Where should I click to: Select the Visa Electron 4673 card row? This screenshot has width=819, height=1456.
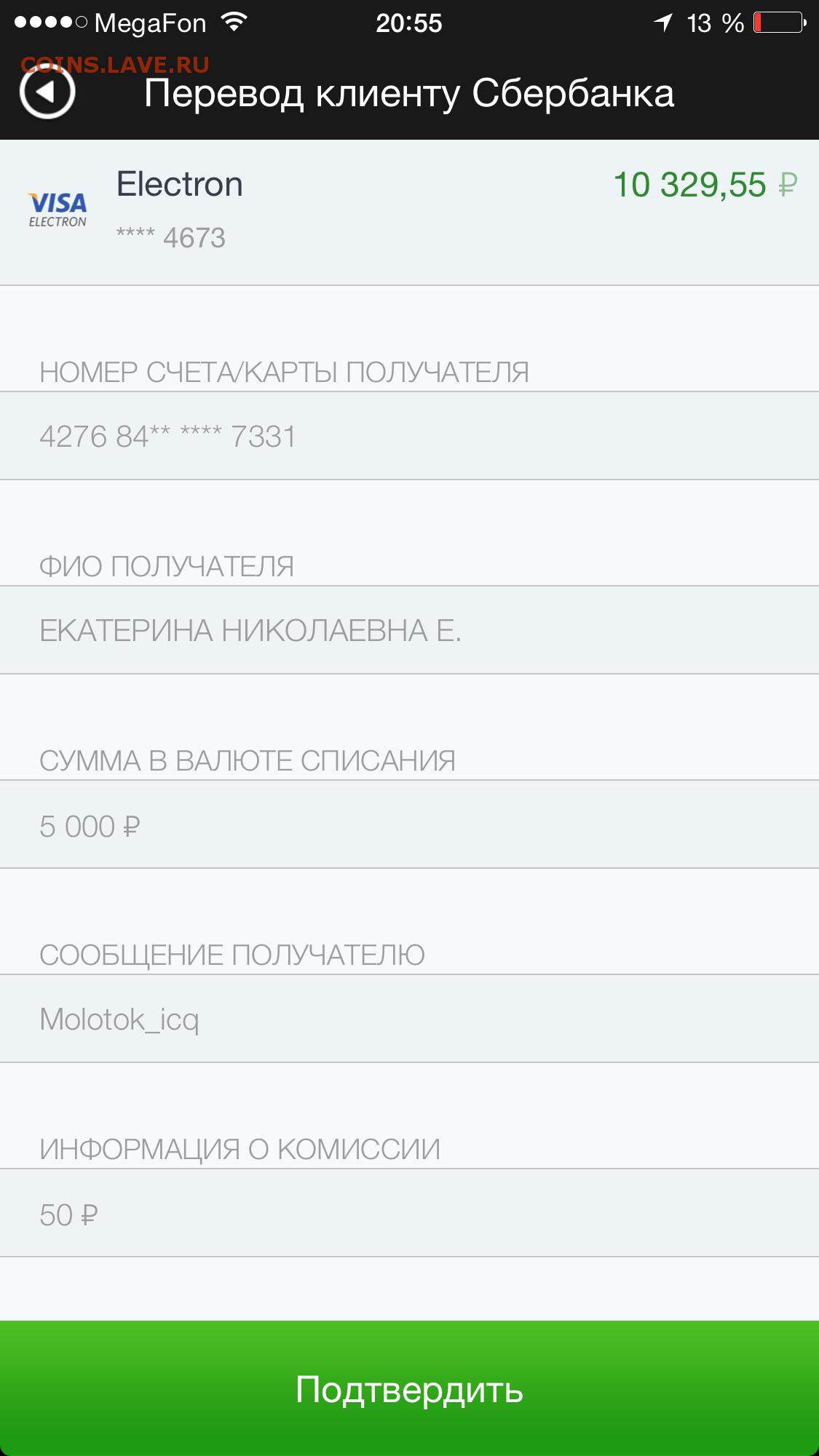(409, 212)
